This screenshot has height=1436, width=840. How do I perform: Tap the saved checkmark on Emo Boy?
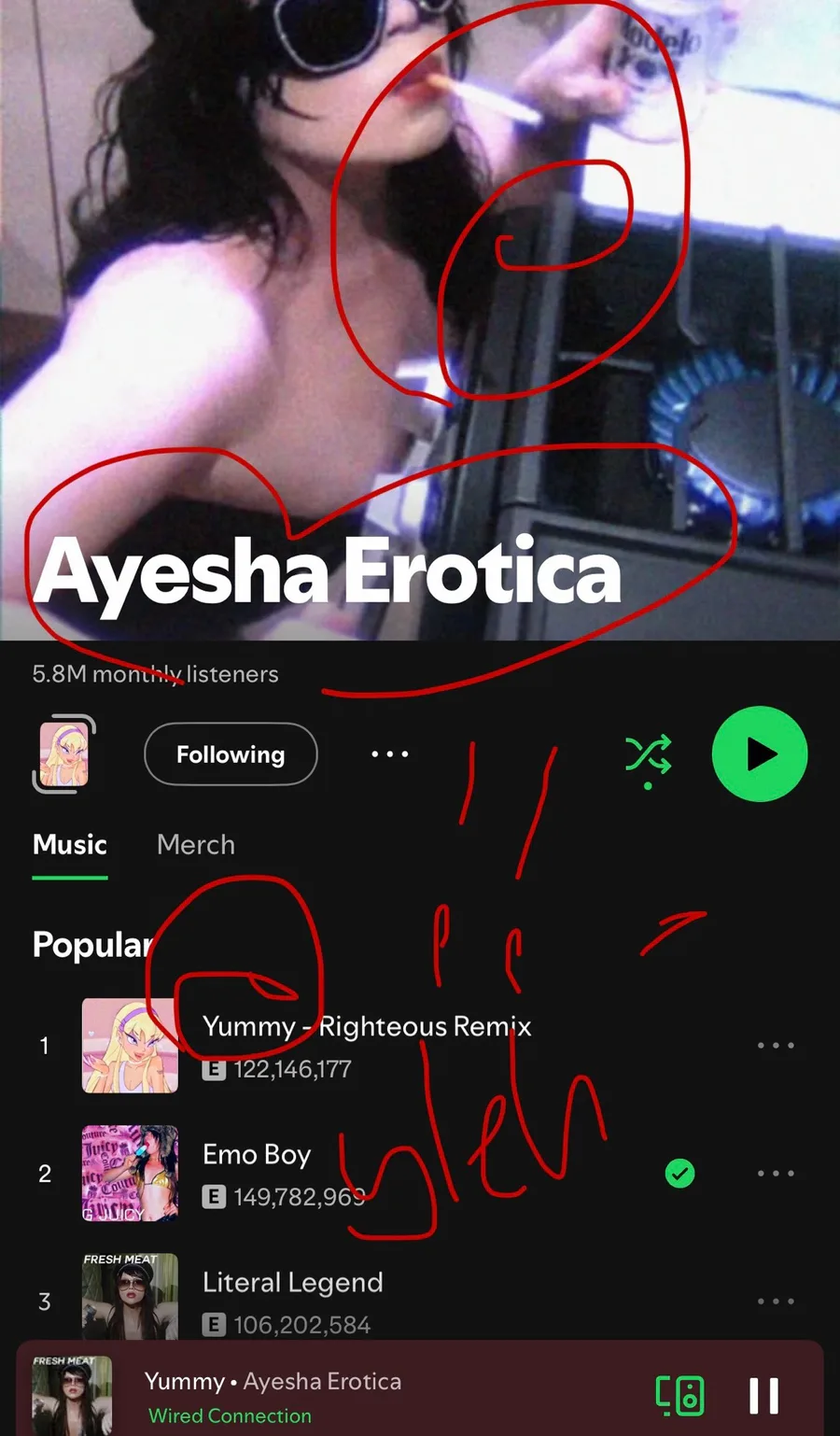click(679, 1174)
